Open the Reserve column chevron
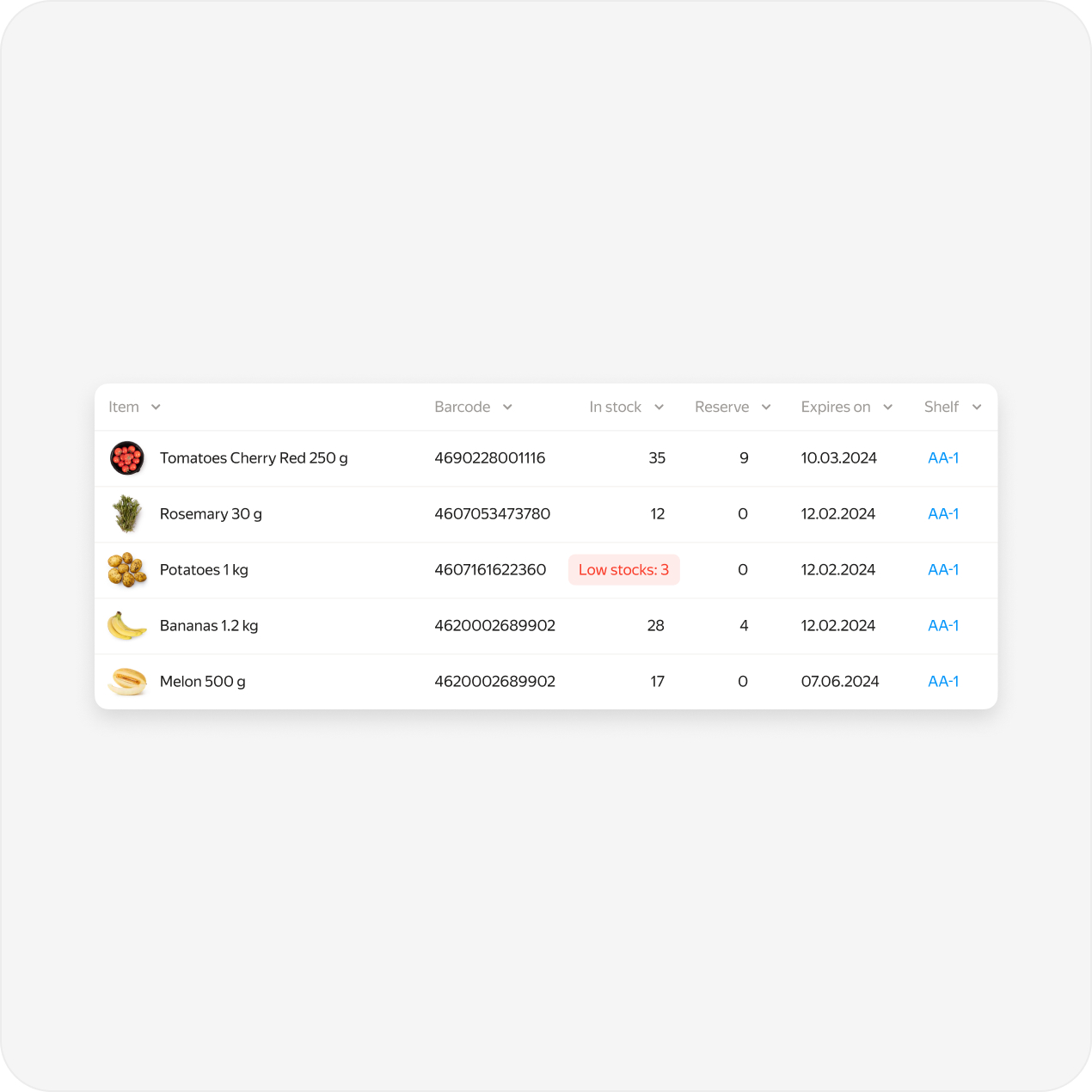 click(x=766, y=408)
